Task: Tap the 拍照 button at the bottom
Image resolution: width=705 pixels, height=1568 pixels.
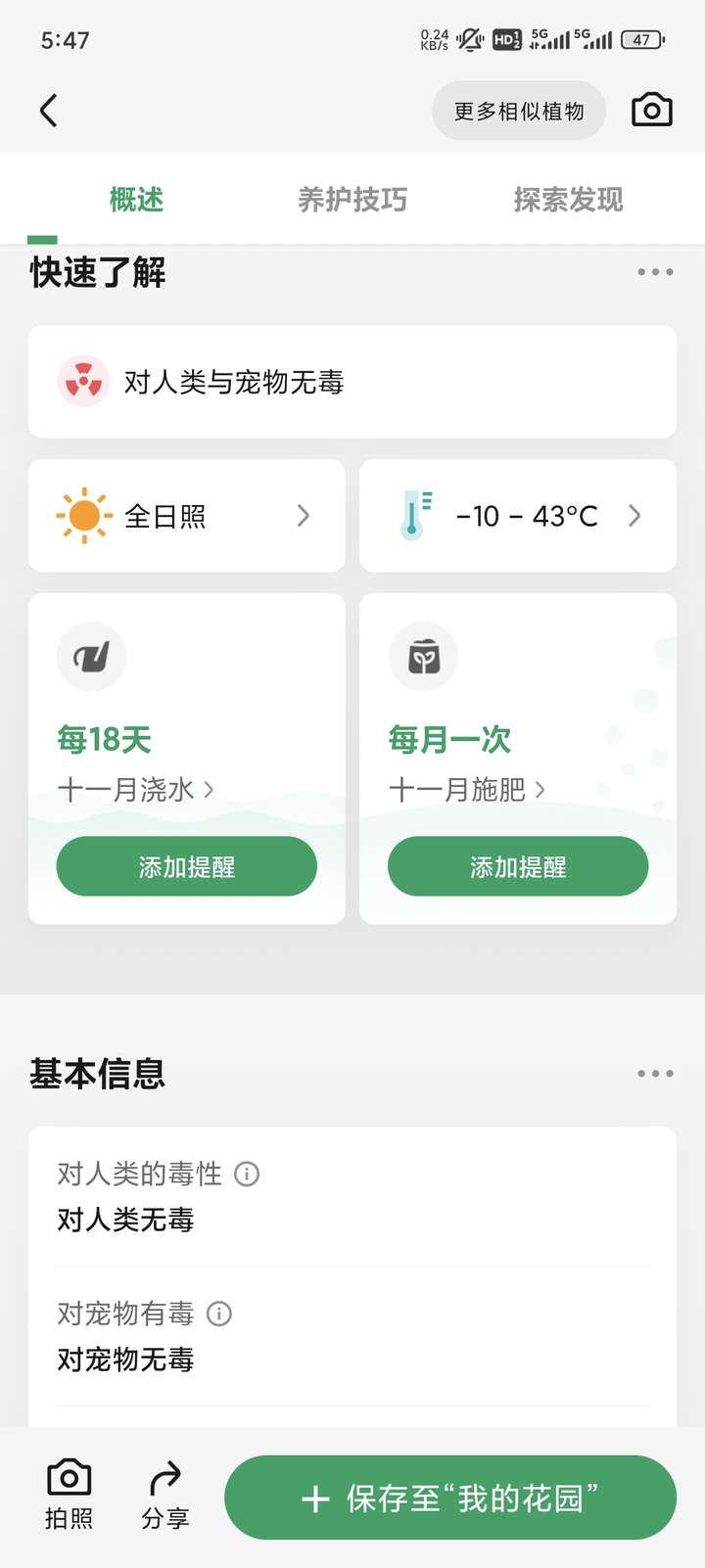Action: pos(70,1496)
